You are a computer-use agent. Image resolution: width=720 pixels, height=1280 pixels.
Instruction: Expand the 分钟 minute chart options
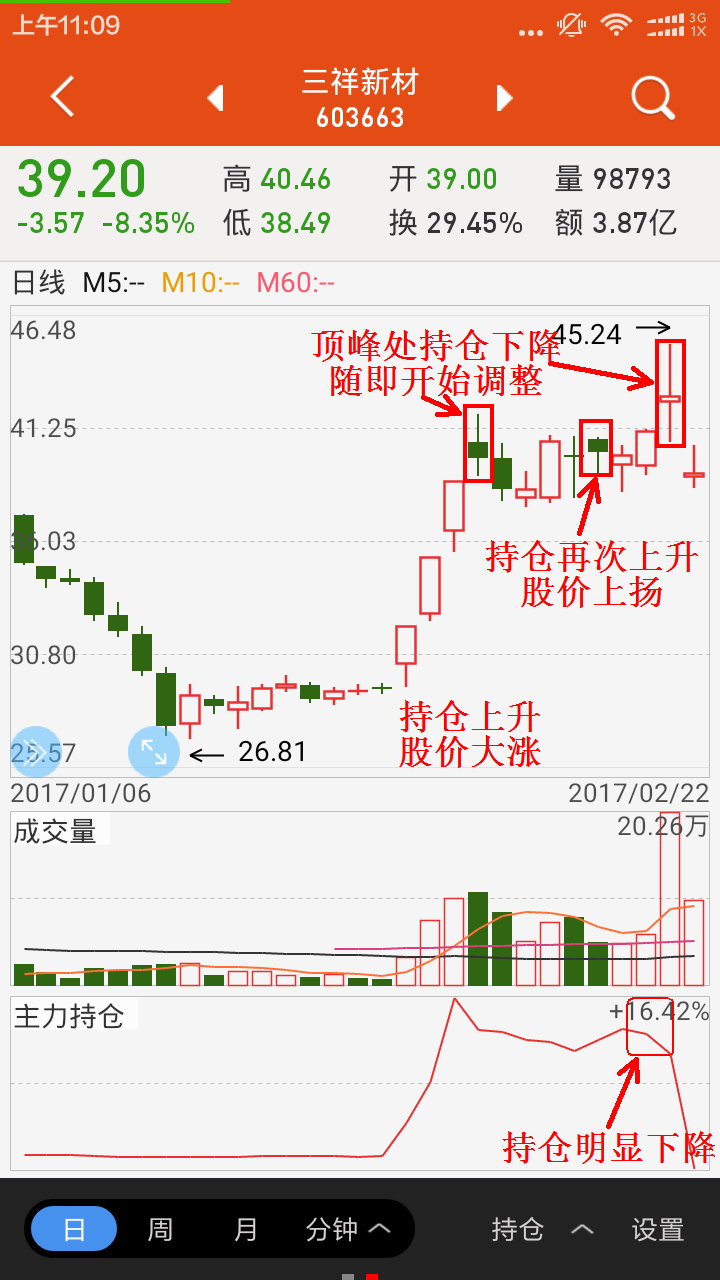(x=347, y=1229)
